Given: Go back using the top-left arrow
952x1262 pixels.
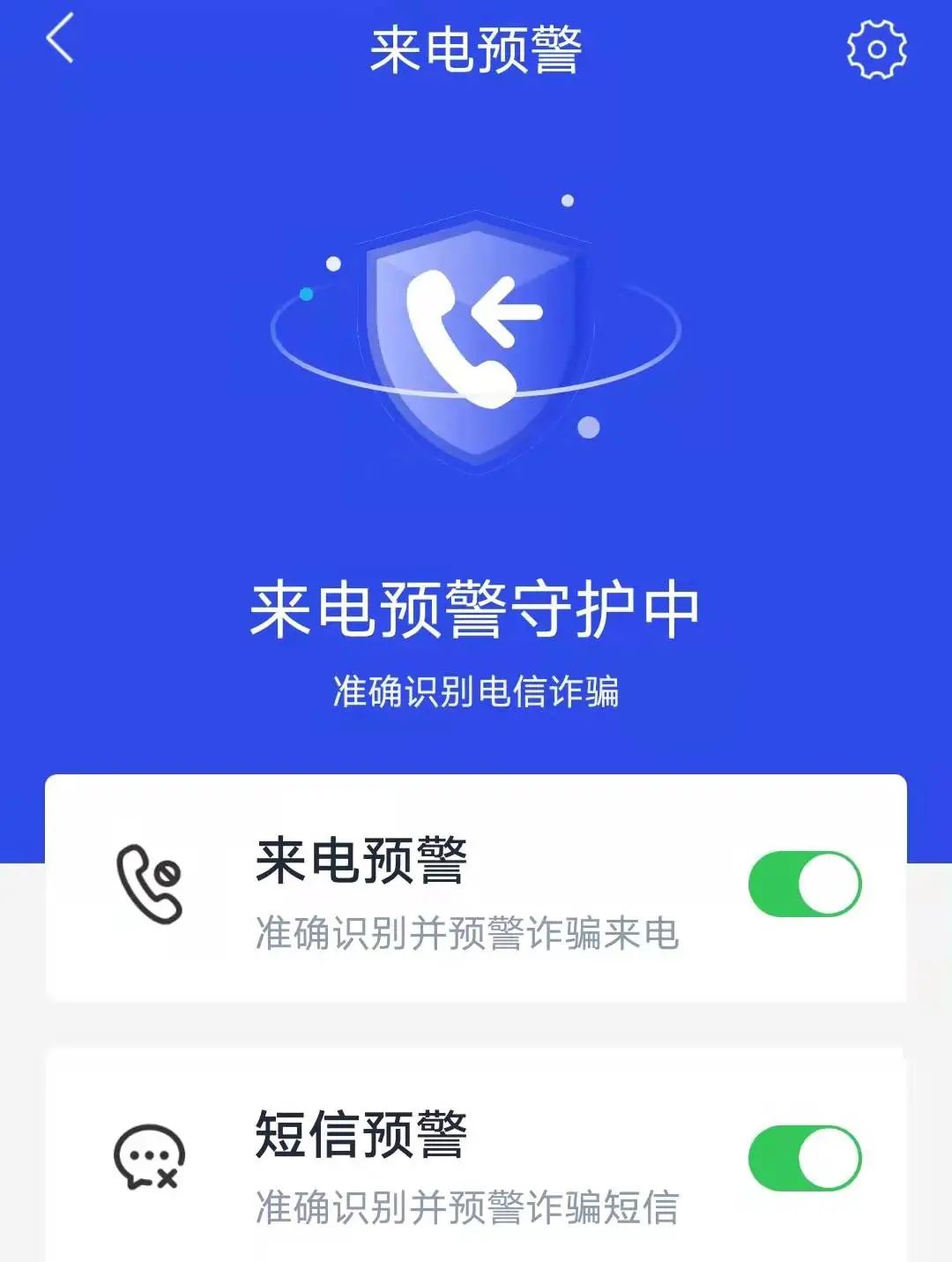Looking at the screenshot, I should 60,40.
